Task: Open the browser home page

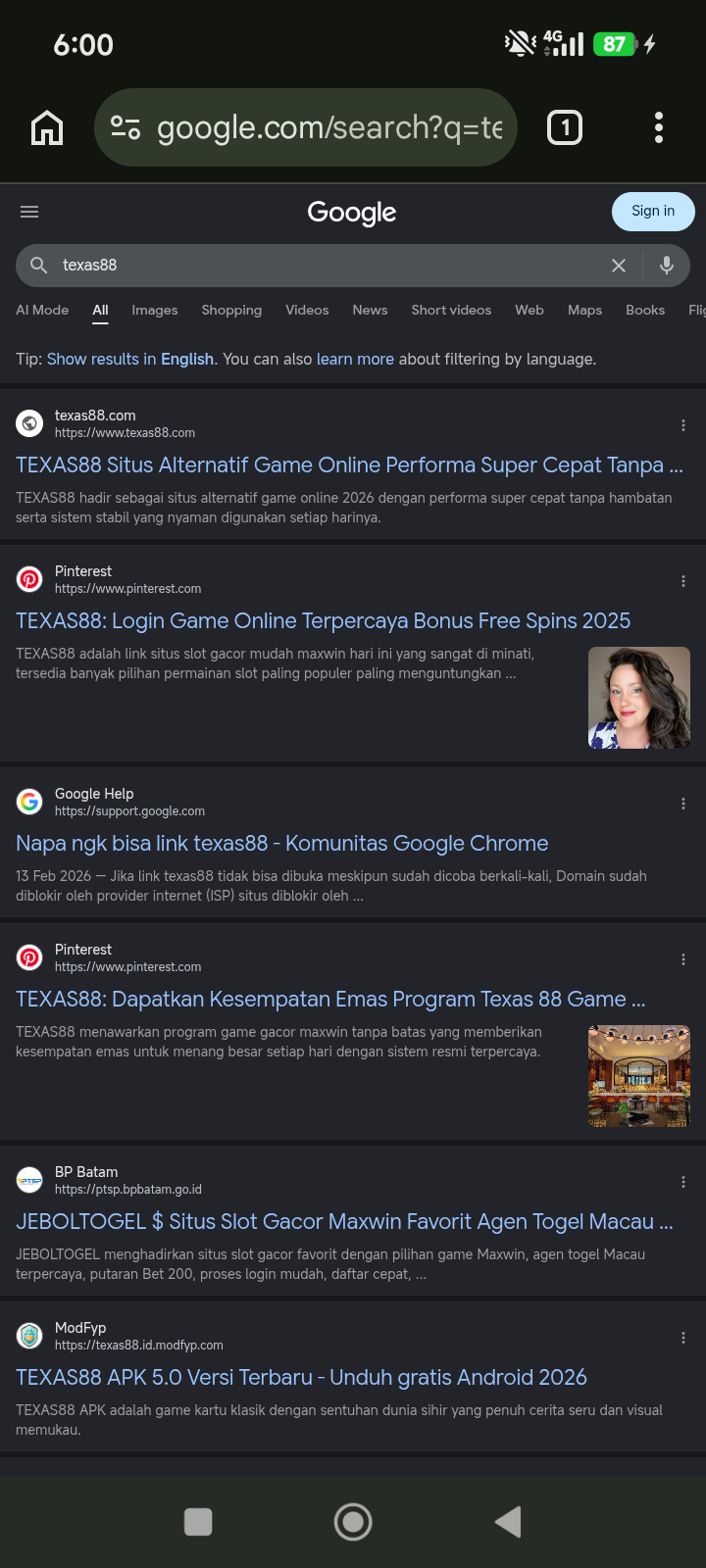Action: tap(47, 127)
